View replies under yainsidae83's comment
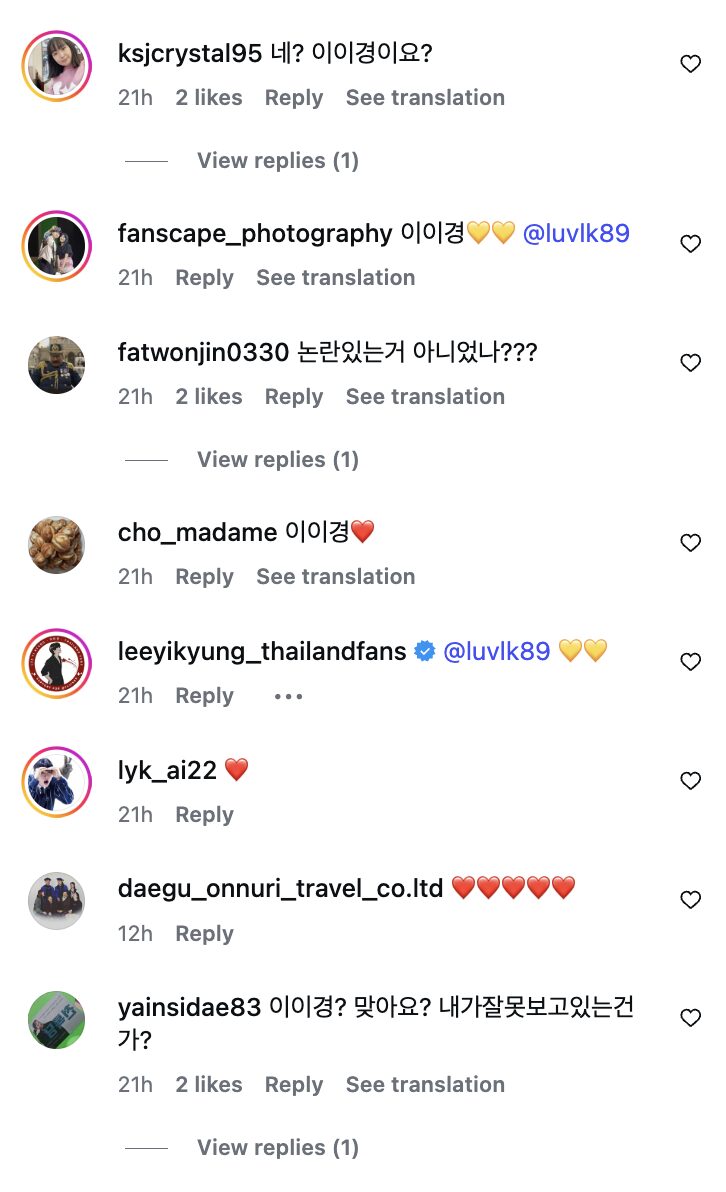 [277, 1147]
